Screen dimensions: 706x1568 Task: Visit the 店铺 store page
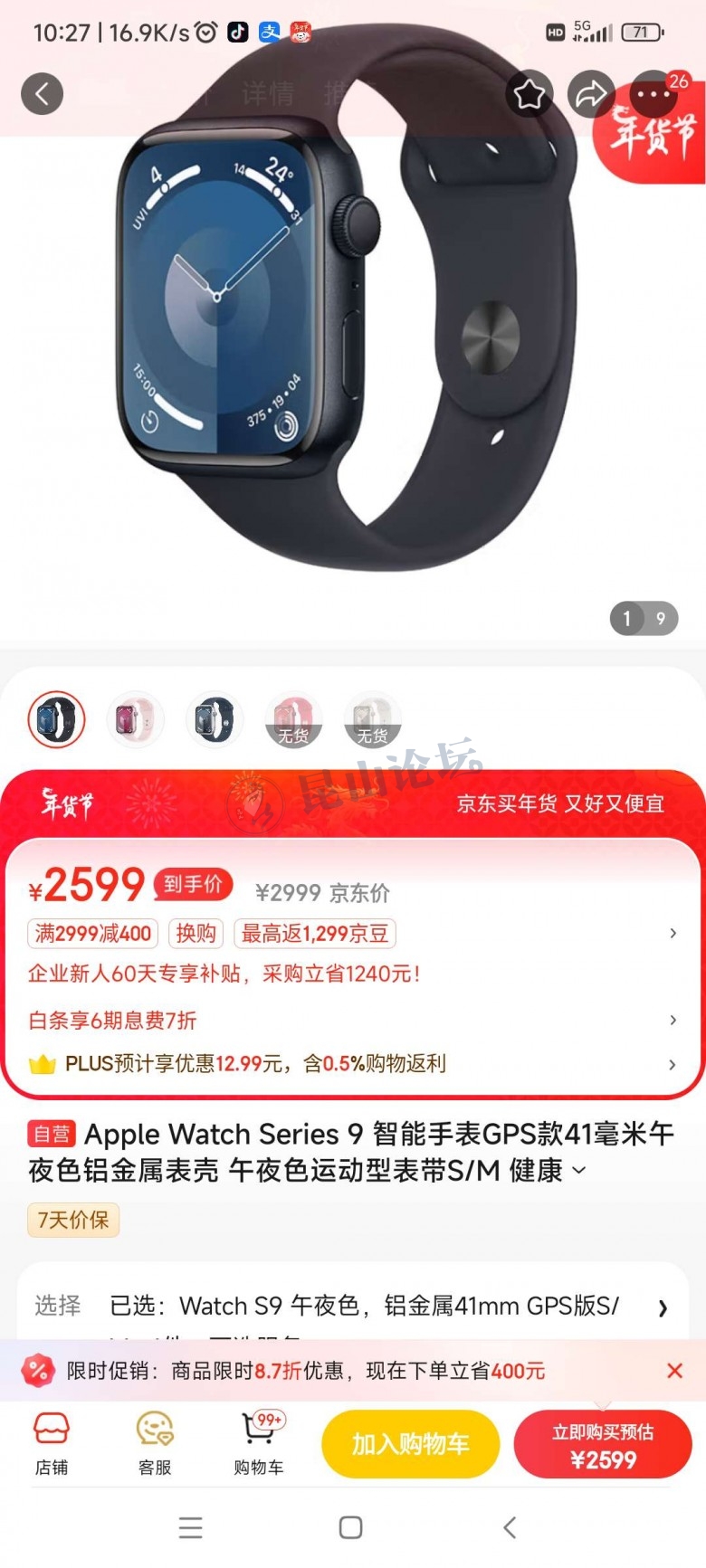(52, 1444)
